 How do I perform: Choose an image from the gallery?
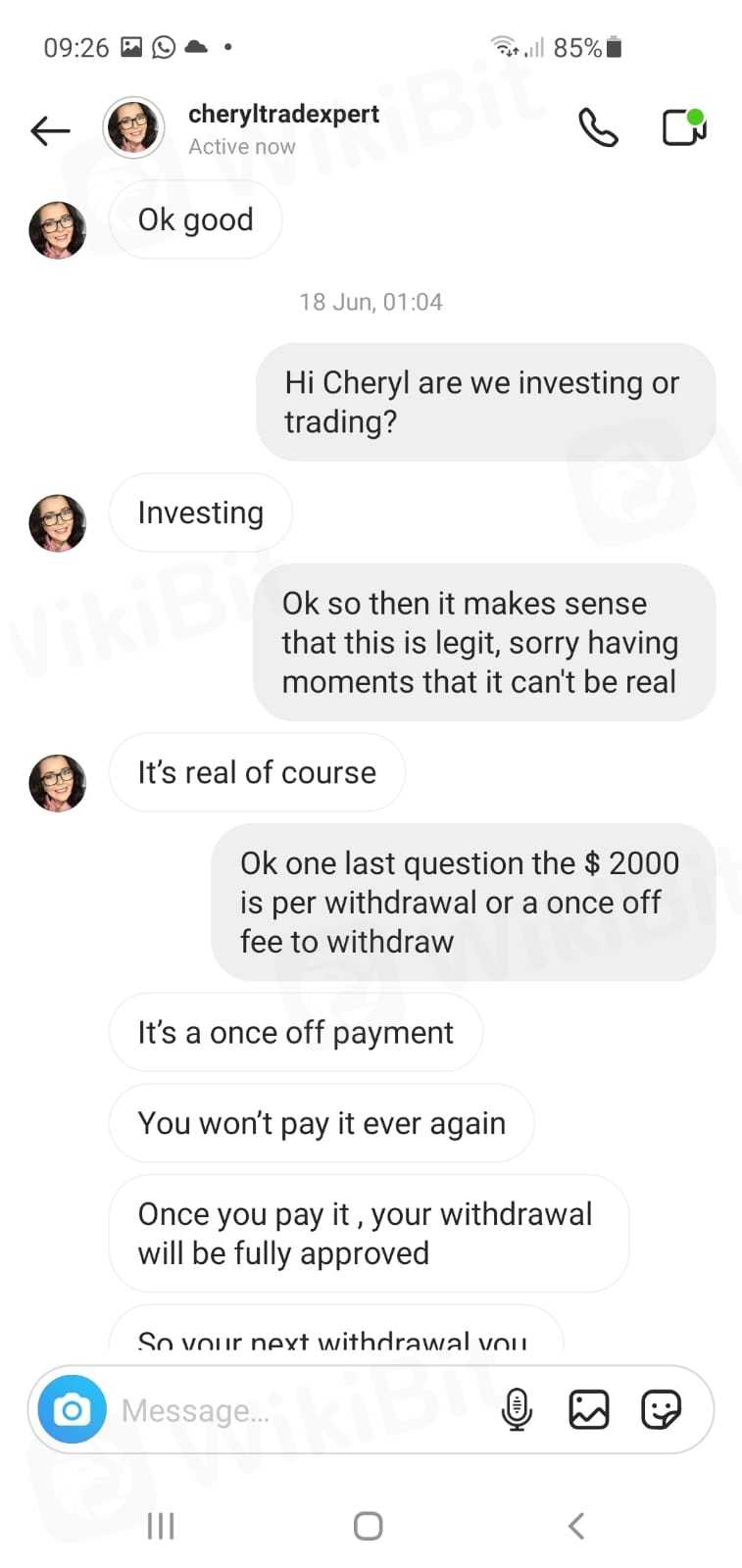tap(588, 1410)
